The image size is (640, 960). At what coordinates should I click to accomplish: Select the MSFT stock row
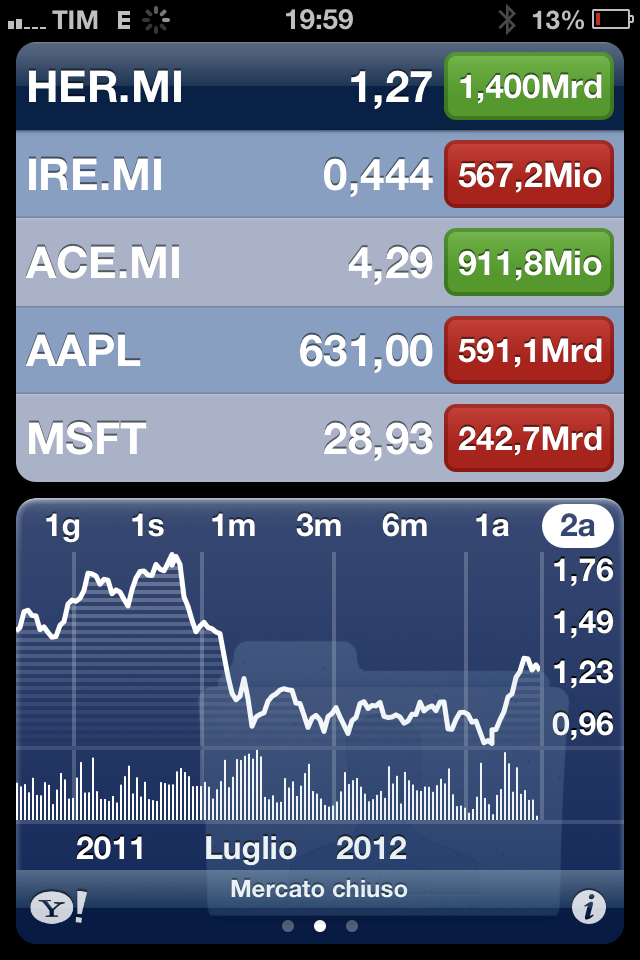tap(320, 438)
